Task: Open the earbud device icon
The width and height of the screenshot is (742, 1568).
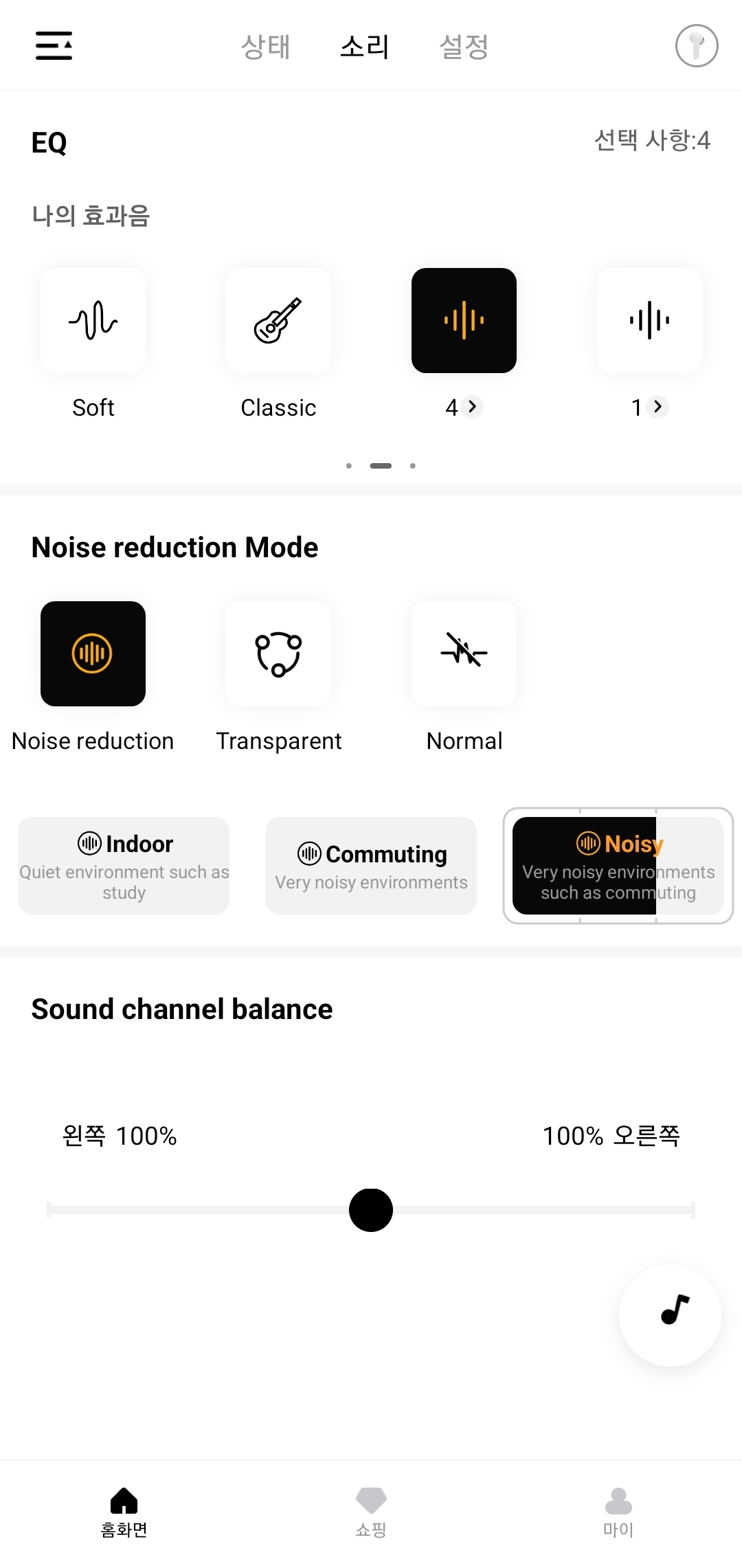Action: pos(697,46)
